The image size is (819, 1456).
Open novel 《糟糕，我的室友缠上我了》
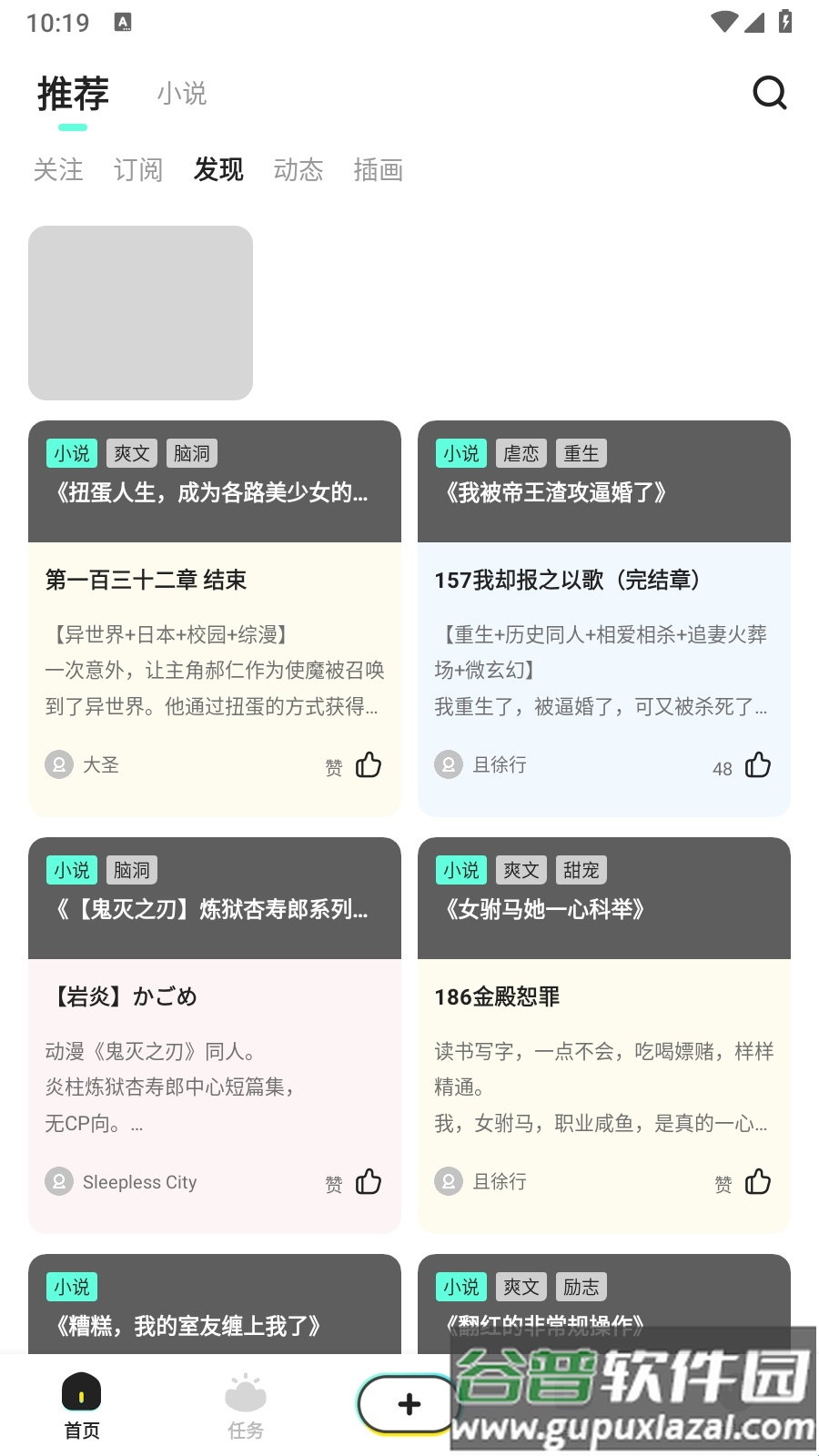coord(187,1326)
